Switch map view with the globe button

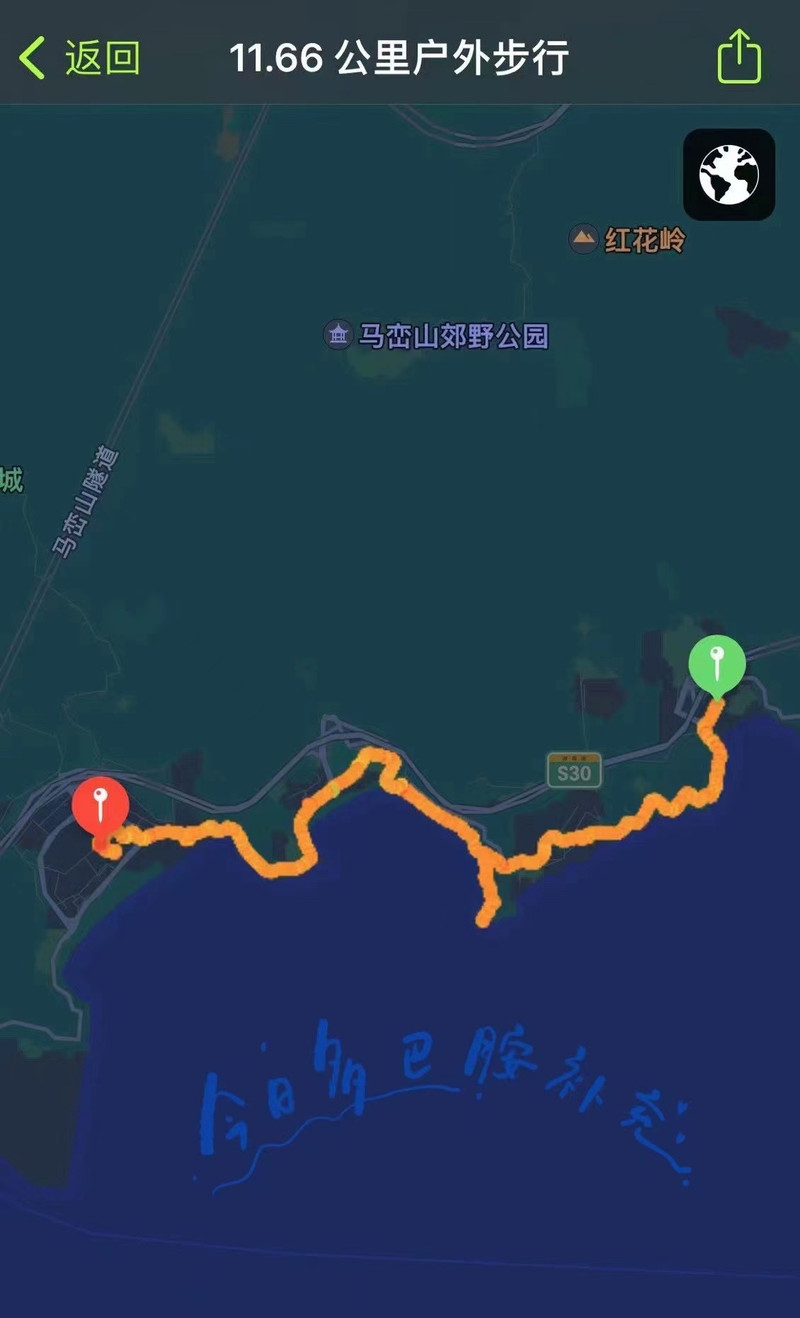(729, 174)
